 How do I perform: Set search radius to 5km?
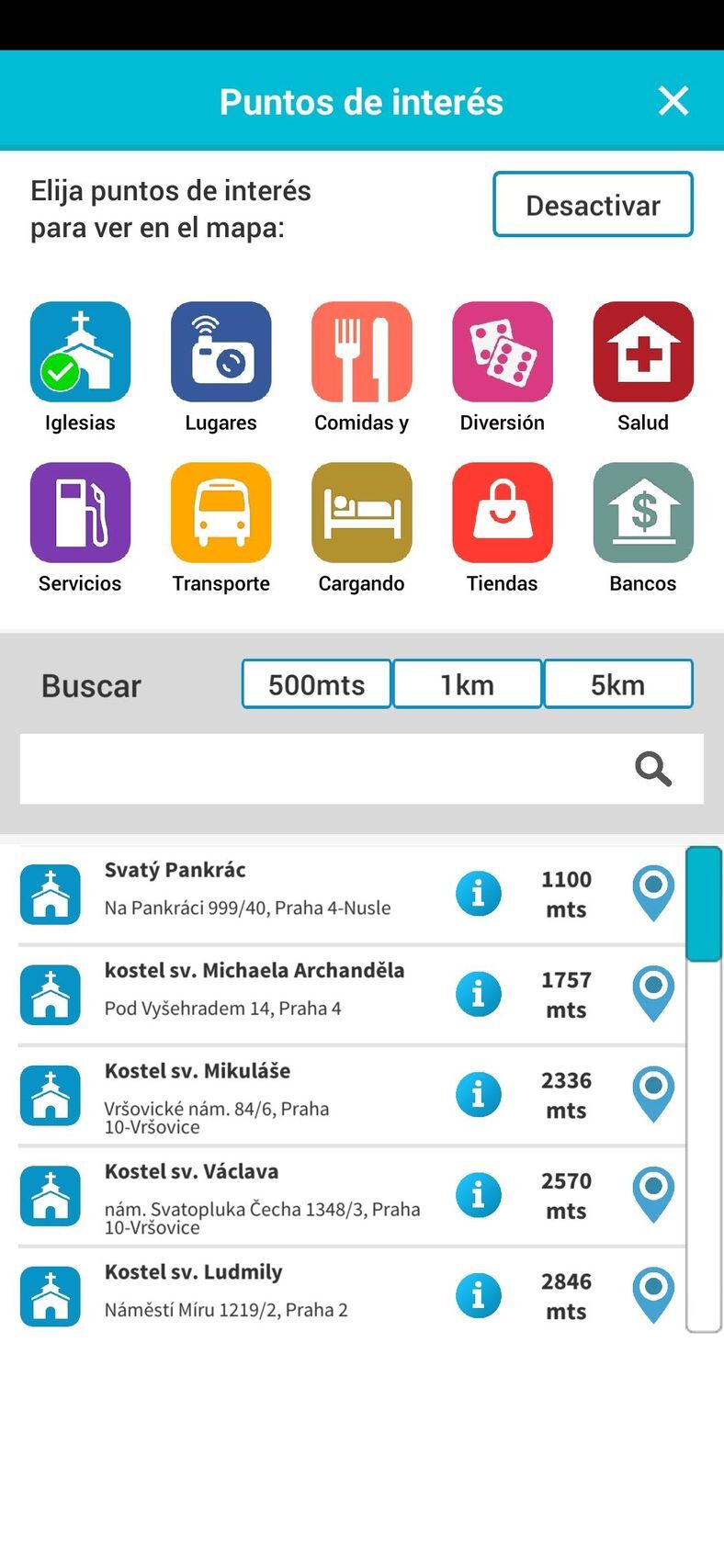point(617,684)
